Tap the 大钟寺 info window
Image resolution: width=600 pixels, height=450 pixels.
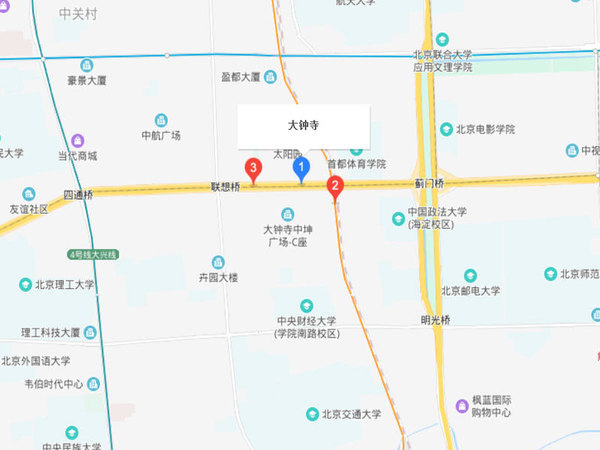pos(303,127)
